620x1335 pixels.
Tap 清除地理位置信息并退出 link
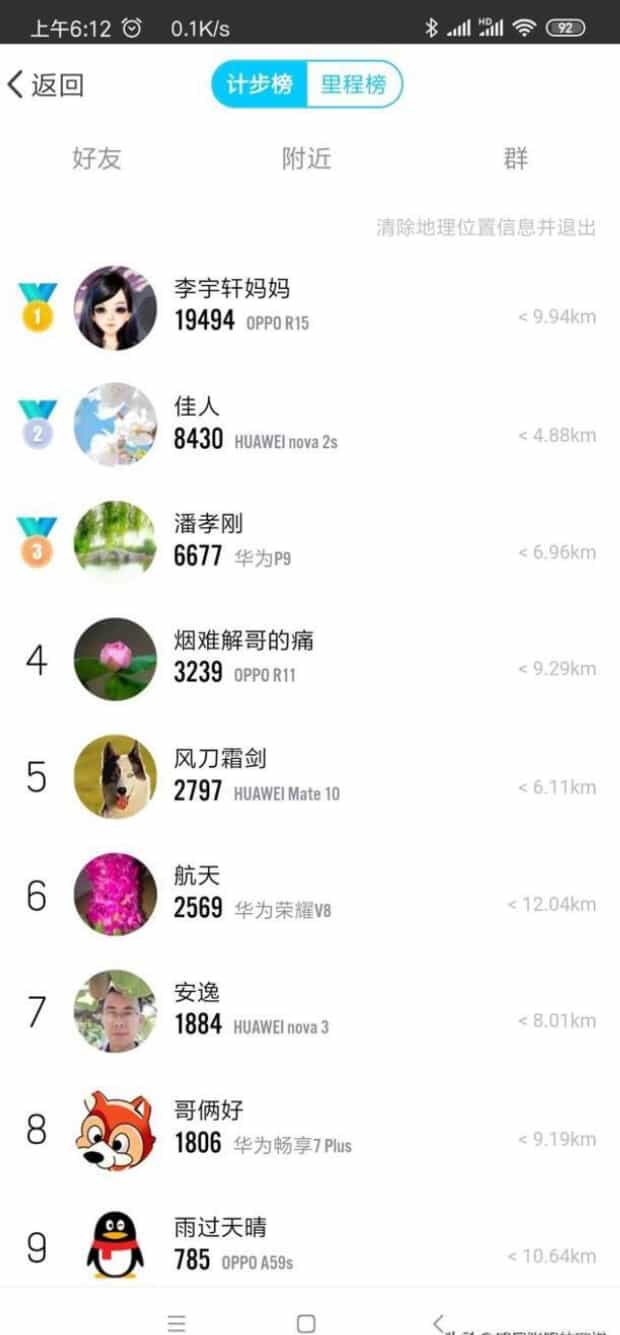pos(486,227)
